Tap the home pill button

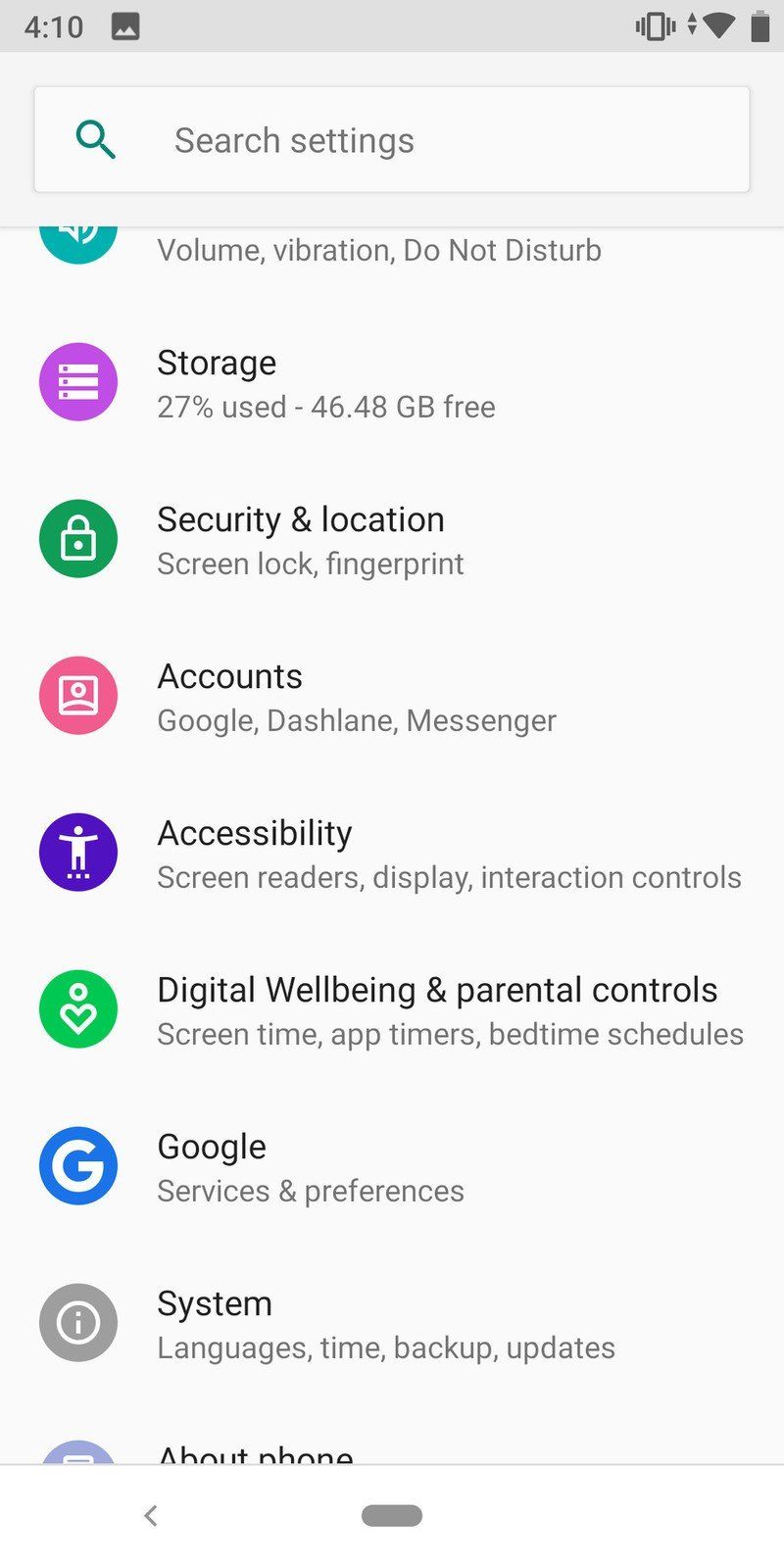click(x=392, y=1514)
